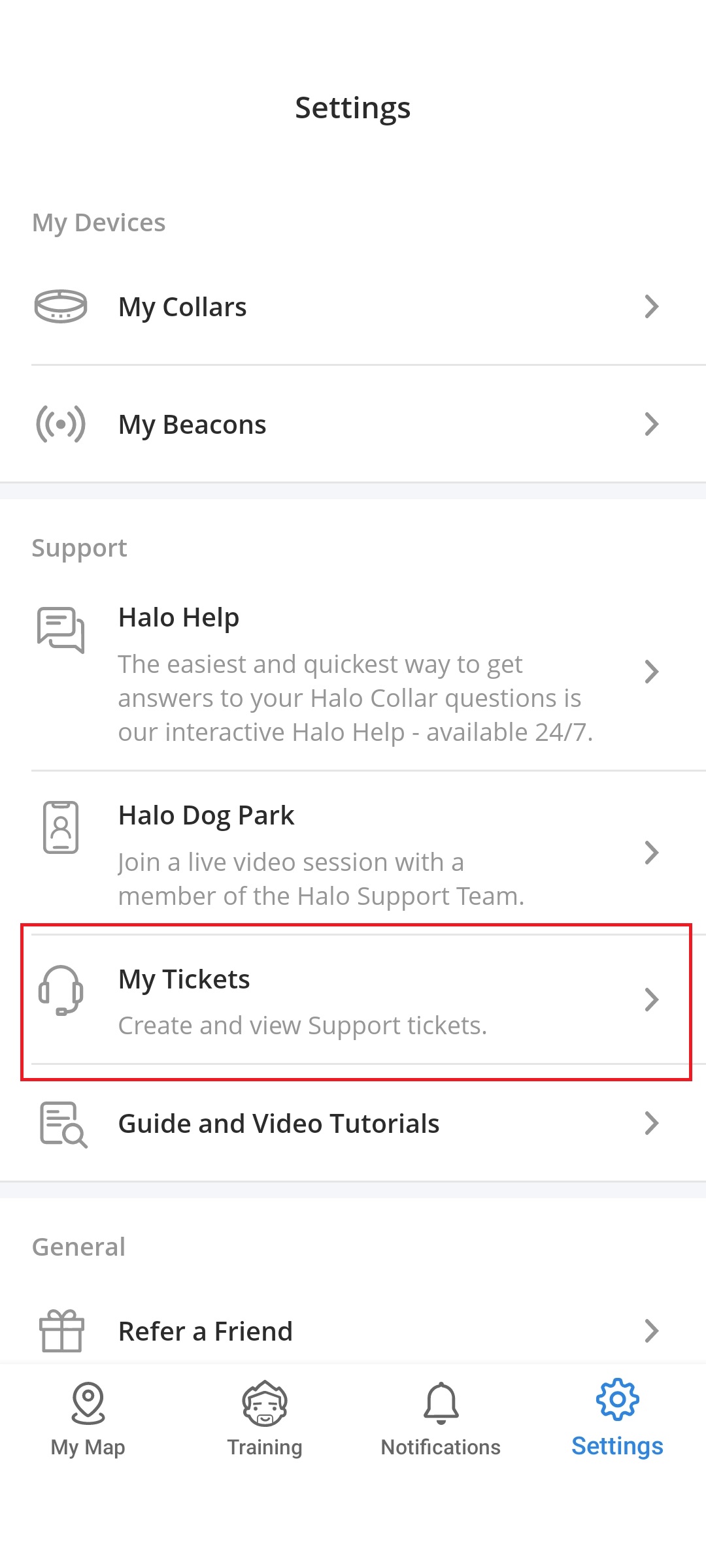The image size is (706, 1568).
Task: Click the gift icon next to Refer a Friend
Action: click(60, 1330)
